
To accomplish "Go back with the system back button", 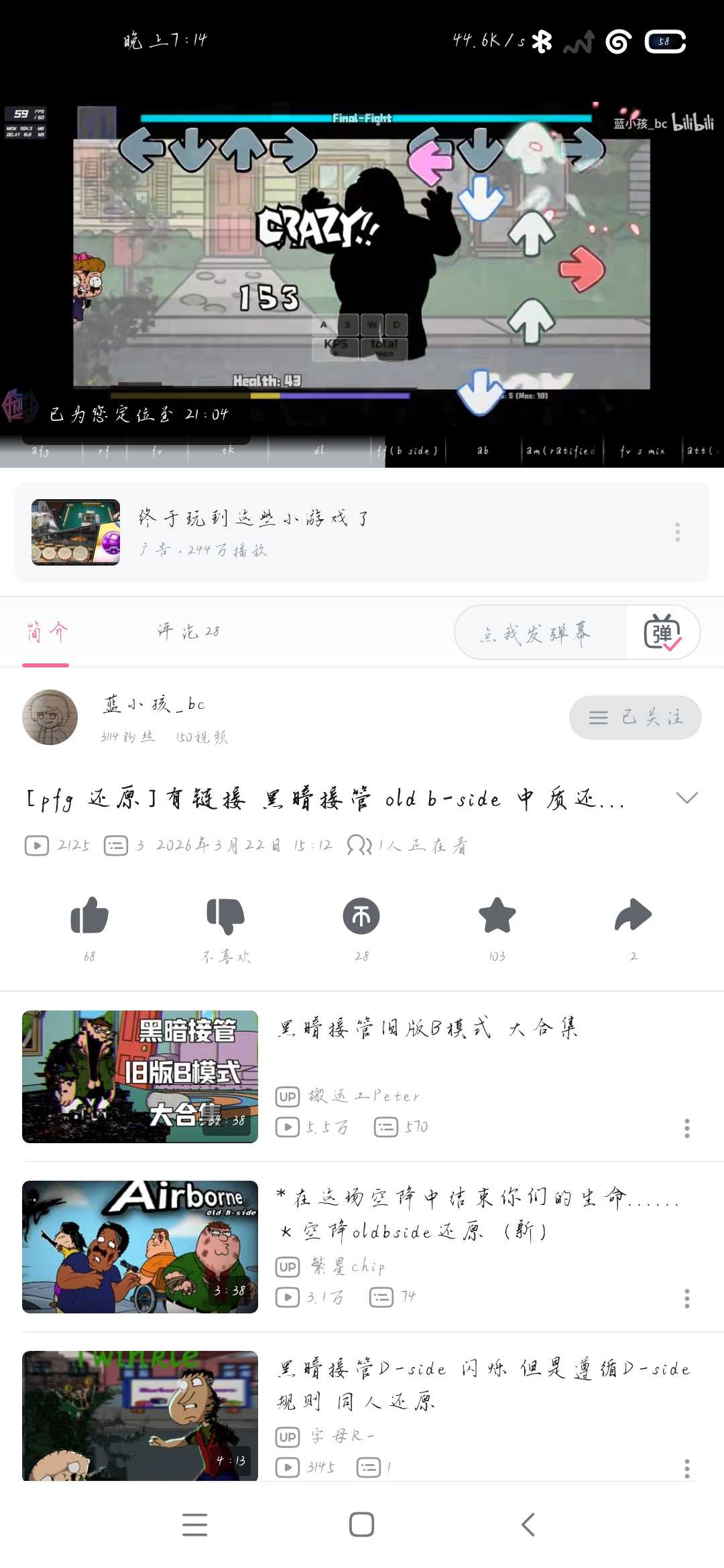I will pyautogui.click(x=528, y=1524).
